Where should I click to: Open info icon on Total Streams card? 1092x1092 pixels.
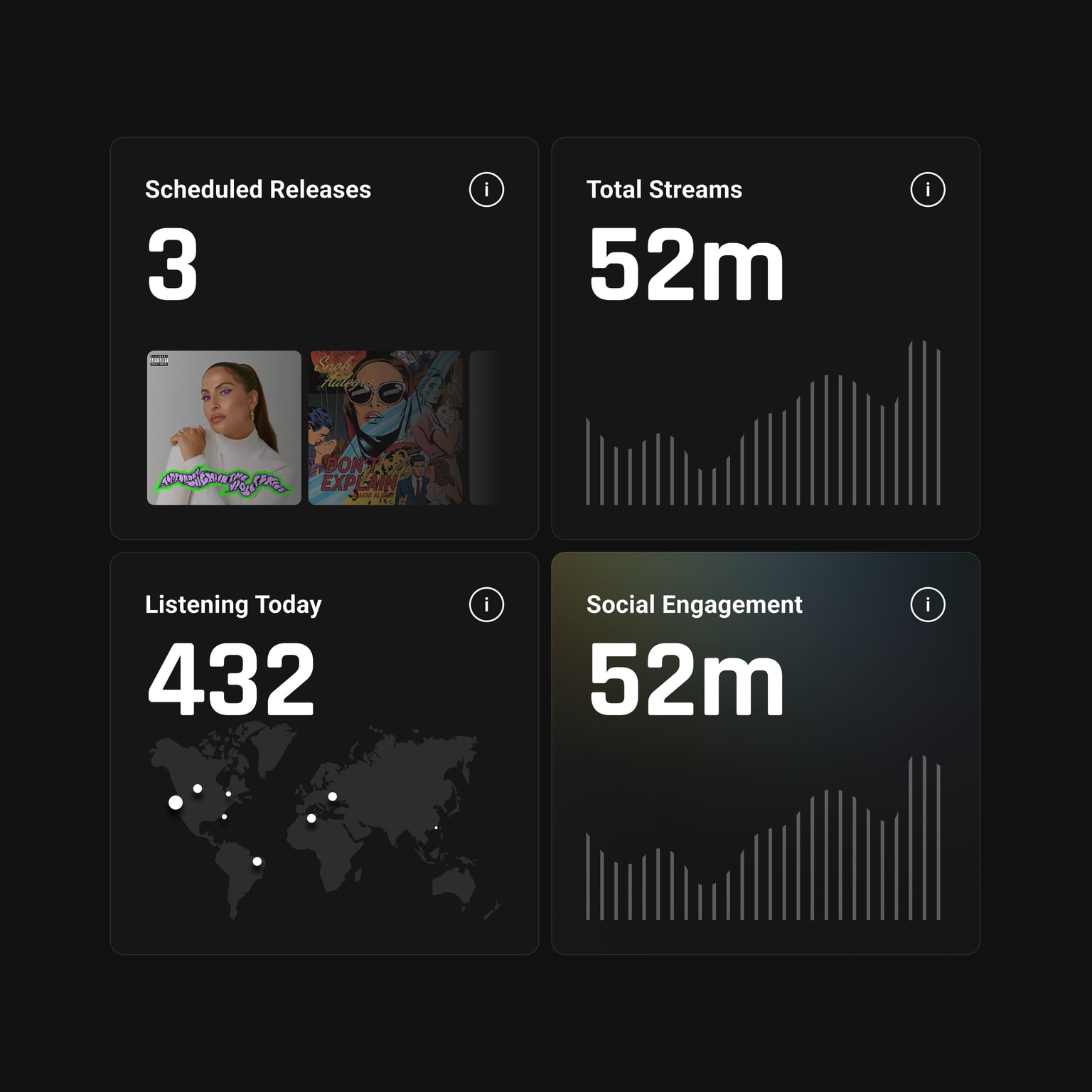click(x=927, y=190)
